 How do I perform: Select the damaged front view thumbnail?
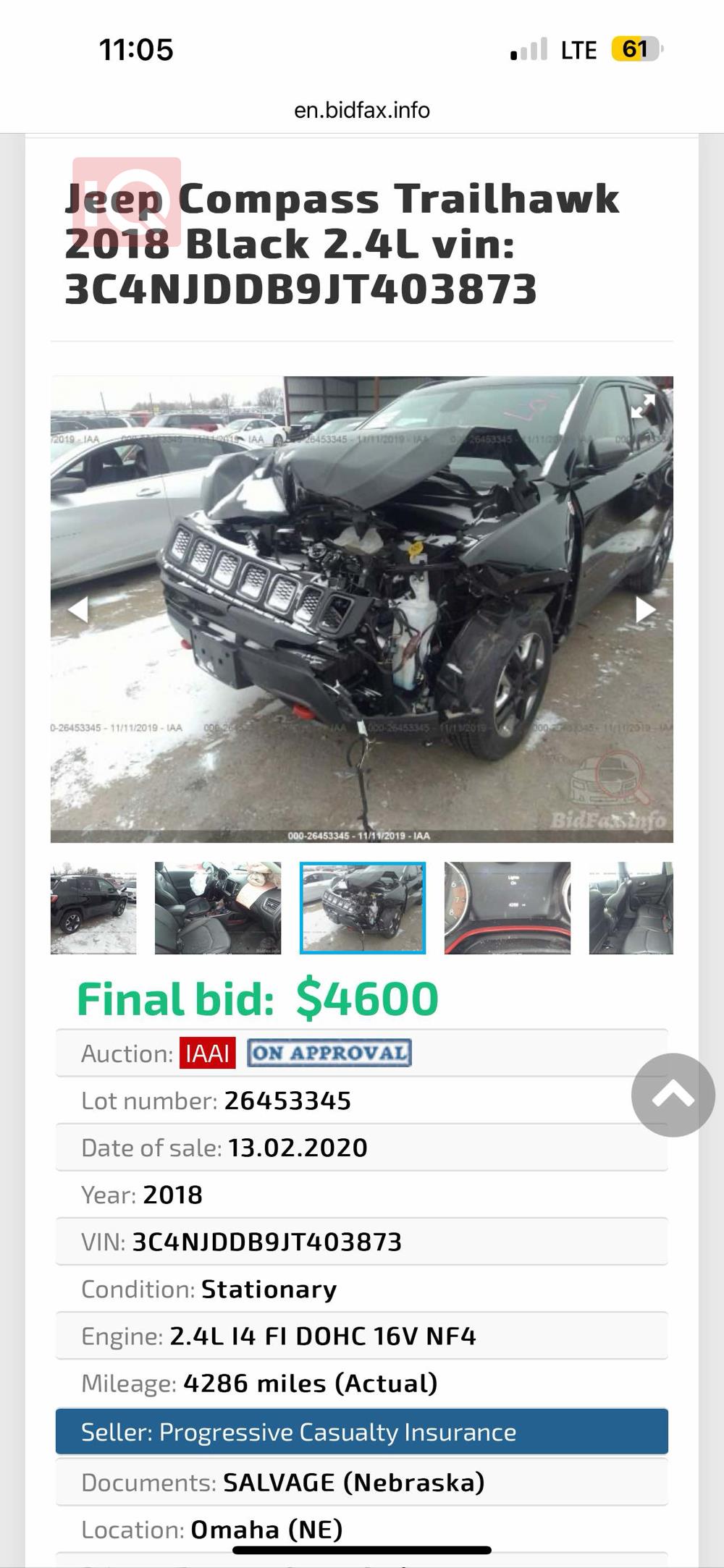click(363, 907)
